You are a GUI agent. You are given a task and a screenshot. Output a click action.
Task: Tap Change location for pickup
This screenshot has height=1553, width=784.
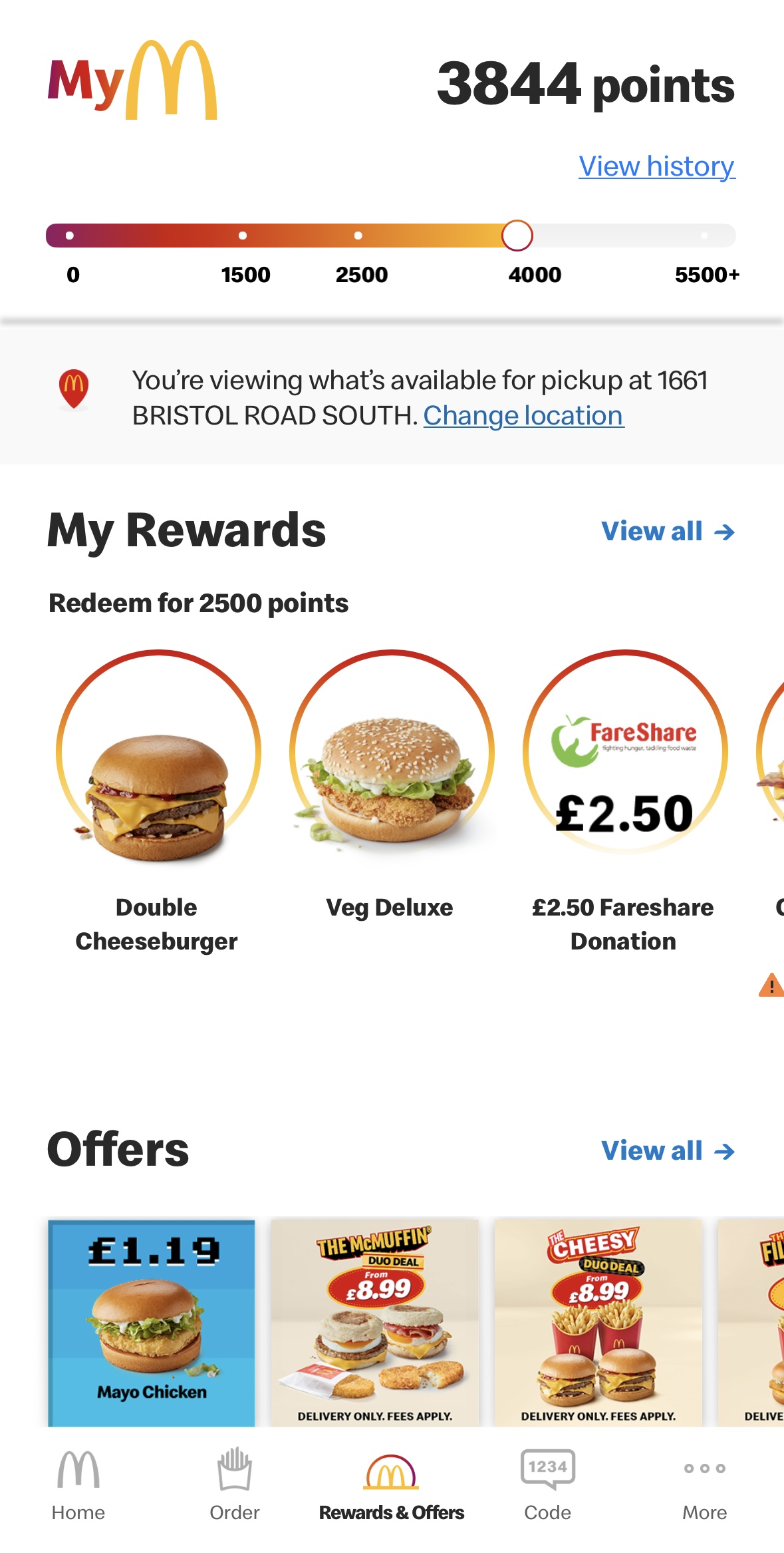coord(523,416)
